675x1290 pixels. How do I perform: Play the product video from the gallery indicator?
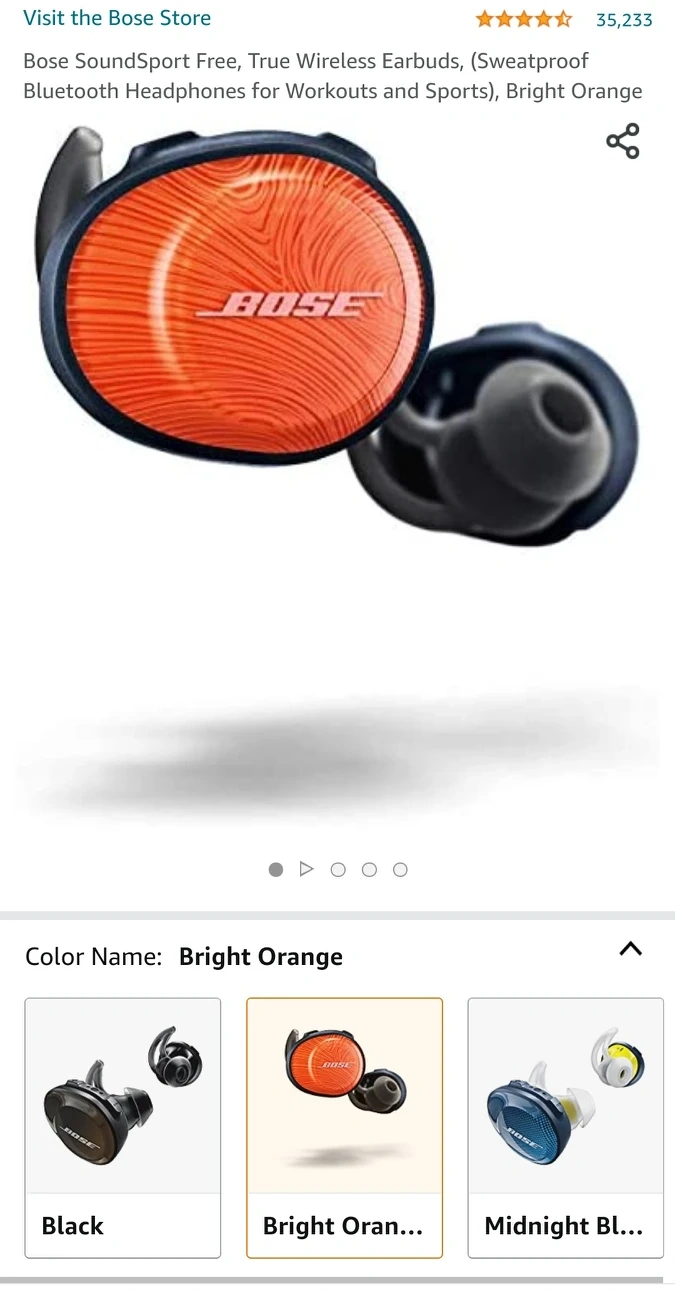[x=307, y=869]
